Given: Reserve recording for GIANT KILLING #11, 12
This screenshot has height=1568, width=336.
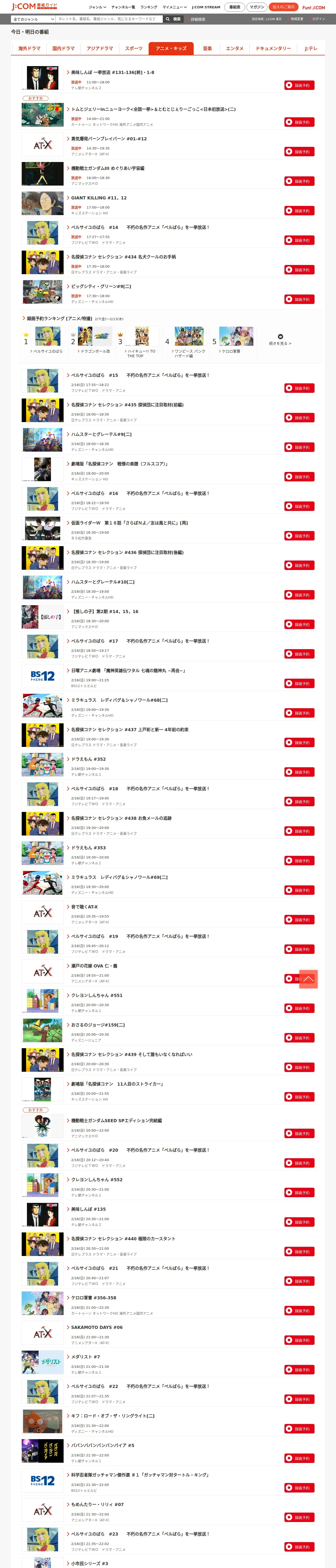Looking at the screenshot, I should click(299, 211).
